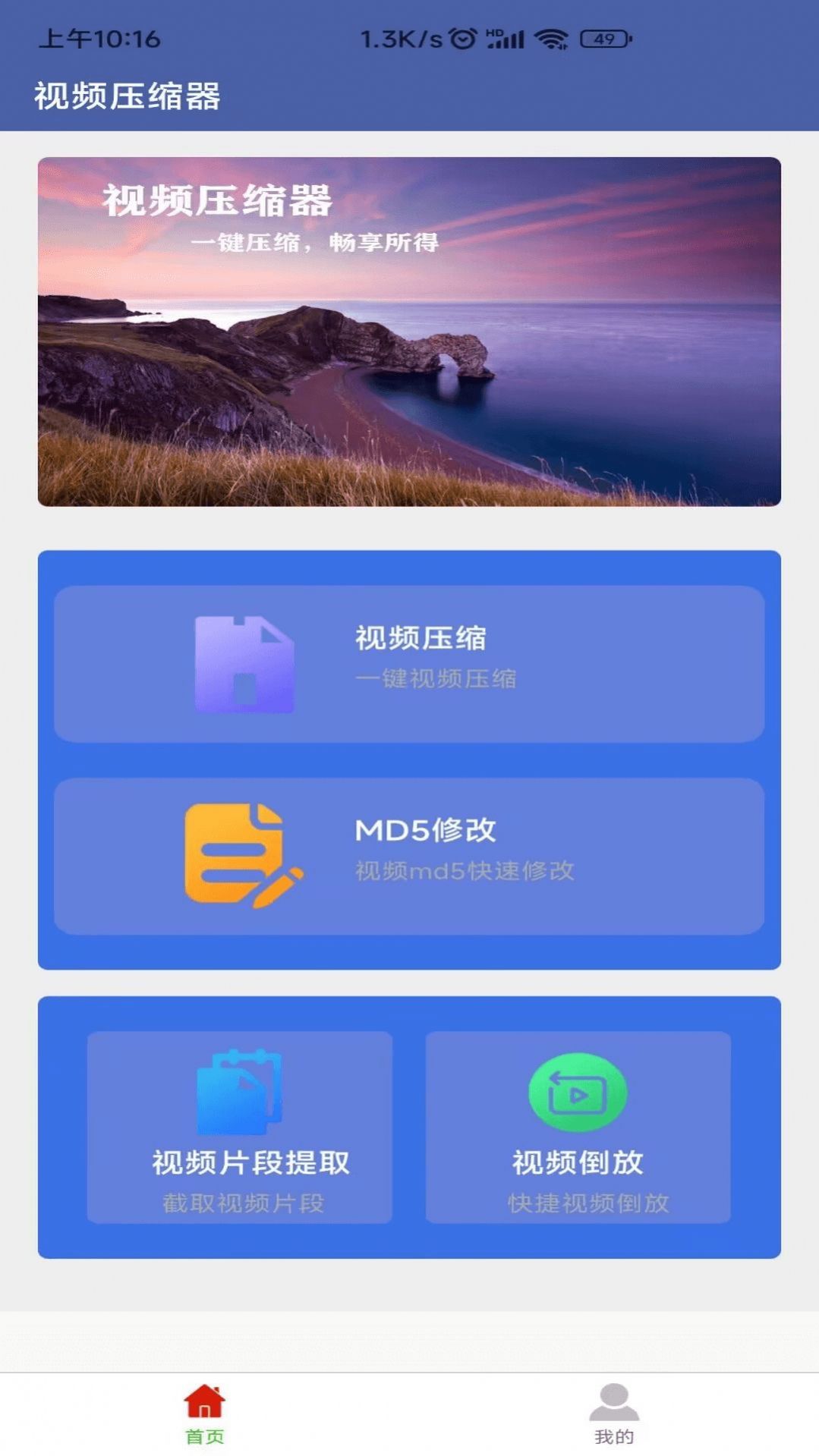The height and width of the screenshot is (1456, 819).
Task: Launch the 视频倒放 reverse video tool
Action: tap(578, 1127)
